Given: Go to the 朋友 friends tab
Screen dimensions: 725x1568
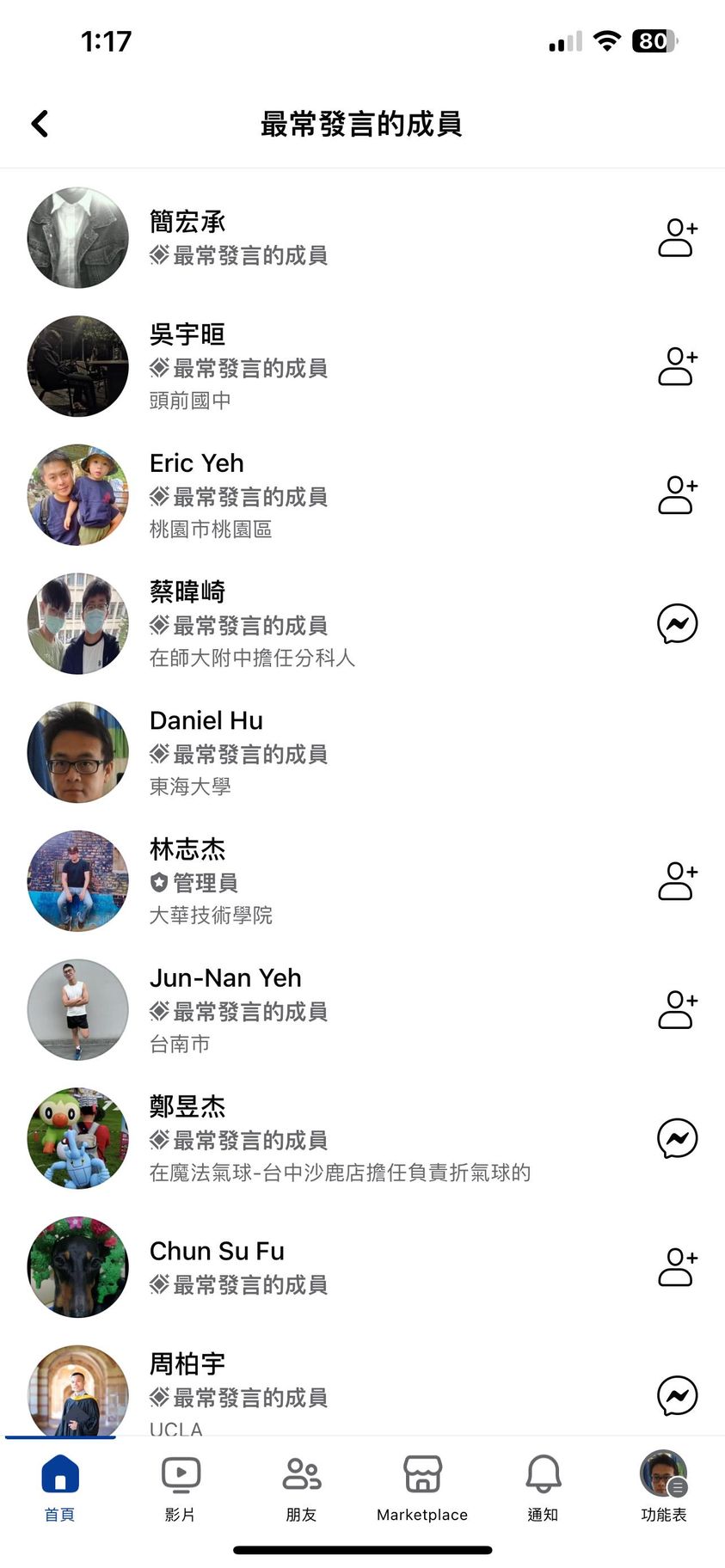Looking at the screenshot, I should [302, 1487].
